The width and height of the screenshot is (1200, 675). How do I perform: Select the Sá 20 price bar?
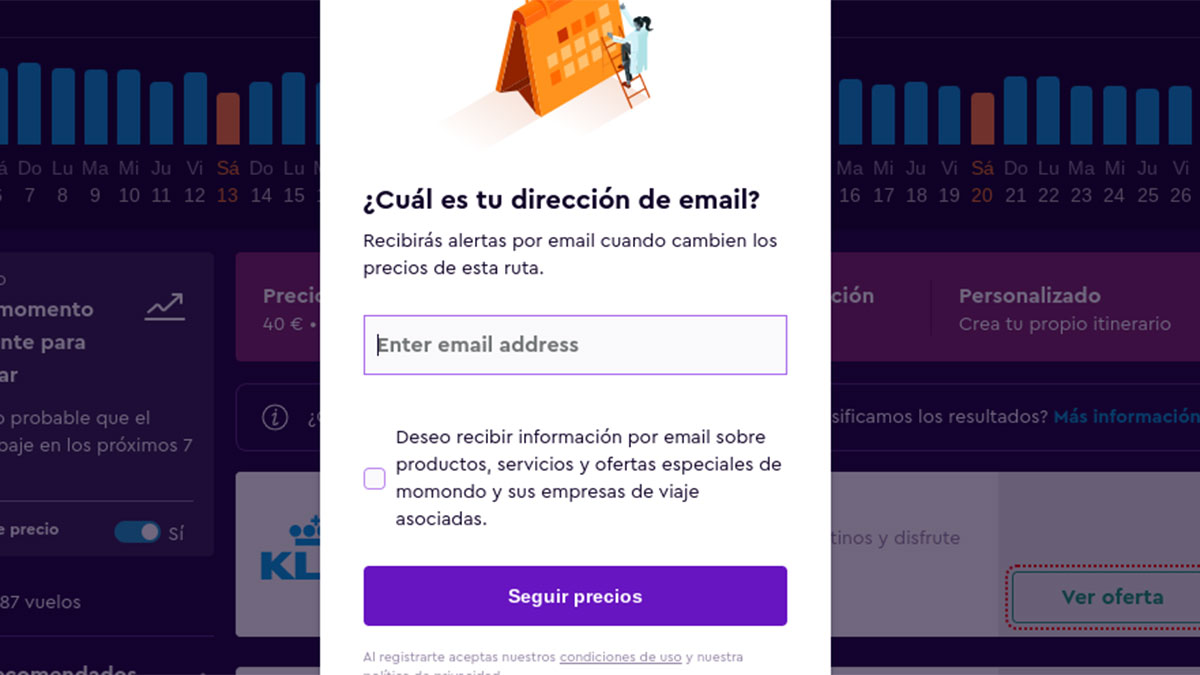pos(982,119)
